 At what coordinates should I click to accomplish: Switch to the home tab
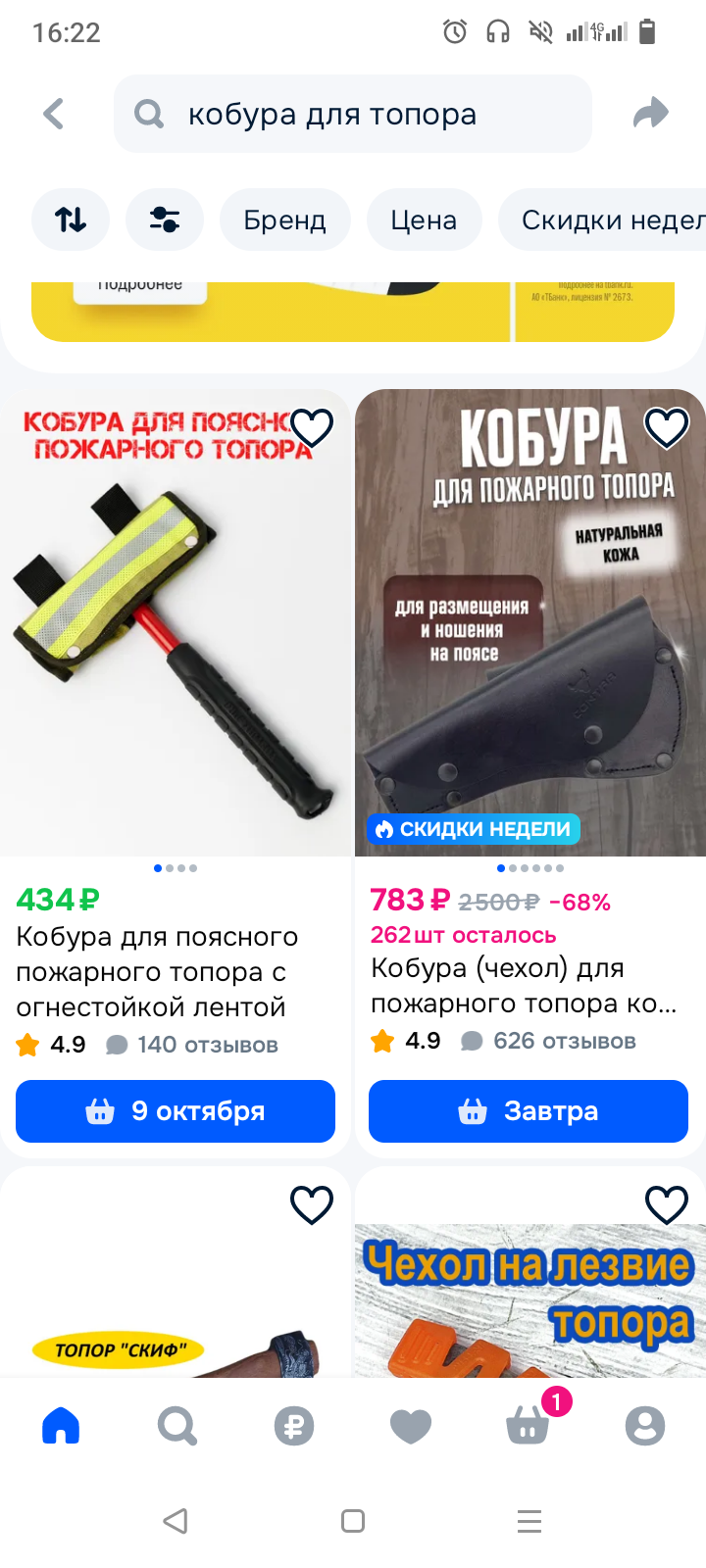click(x=61, y=1426)
